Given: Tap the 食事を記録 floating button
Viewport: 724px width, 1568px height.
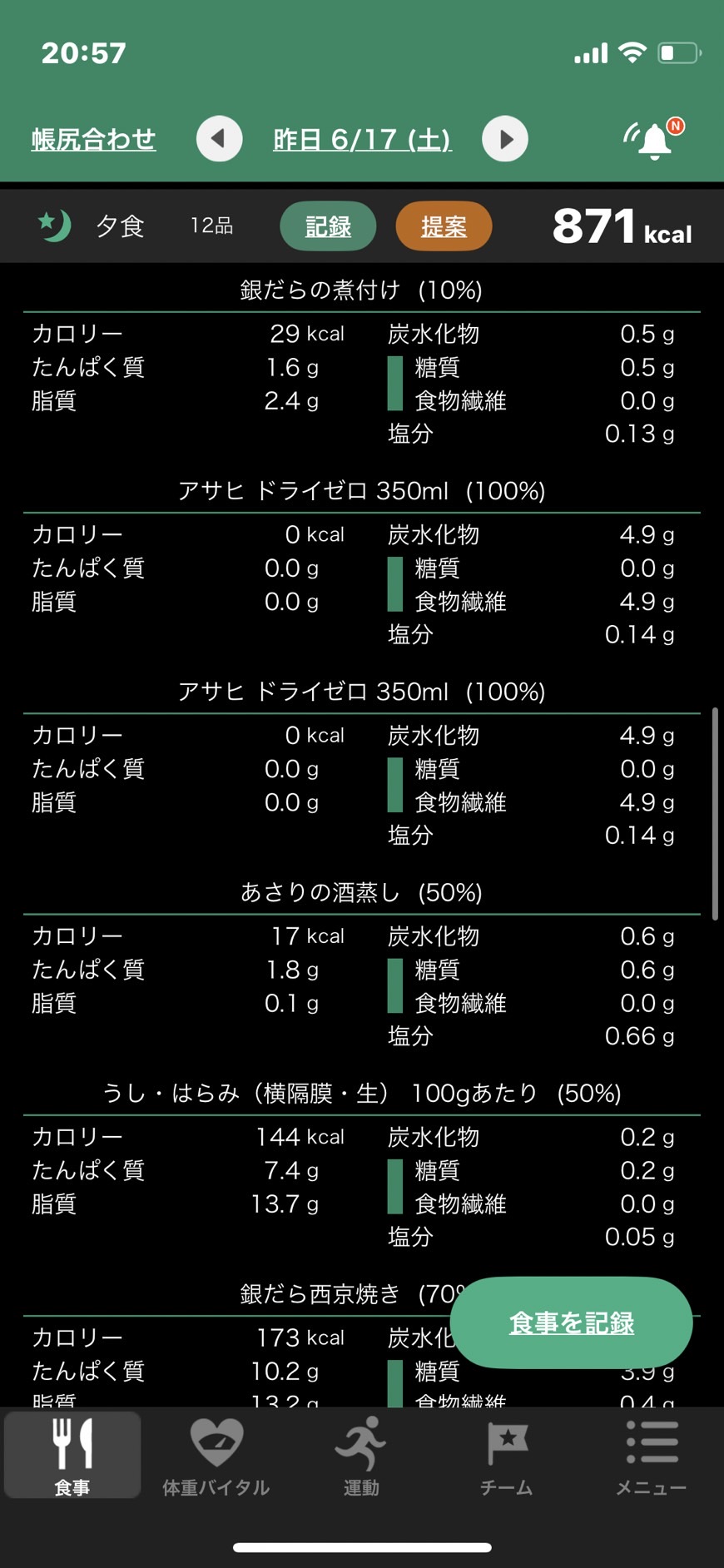Looking at the screenshot, I should [x=571, y=1322].
